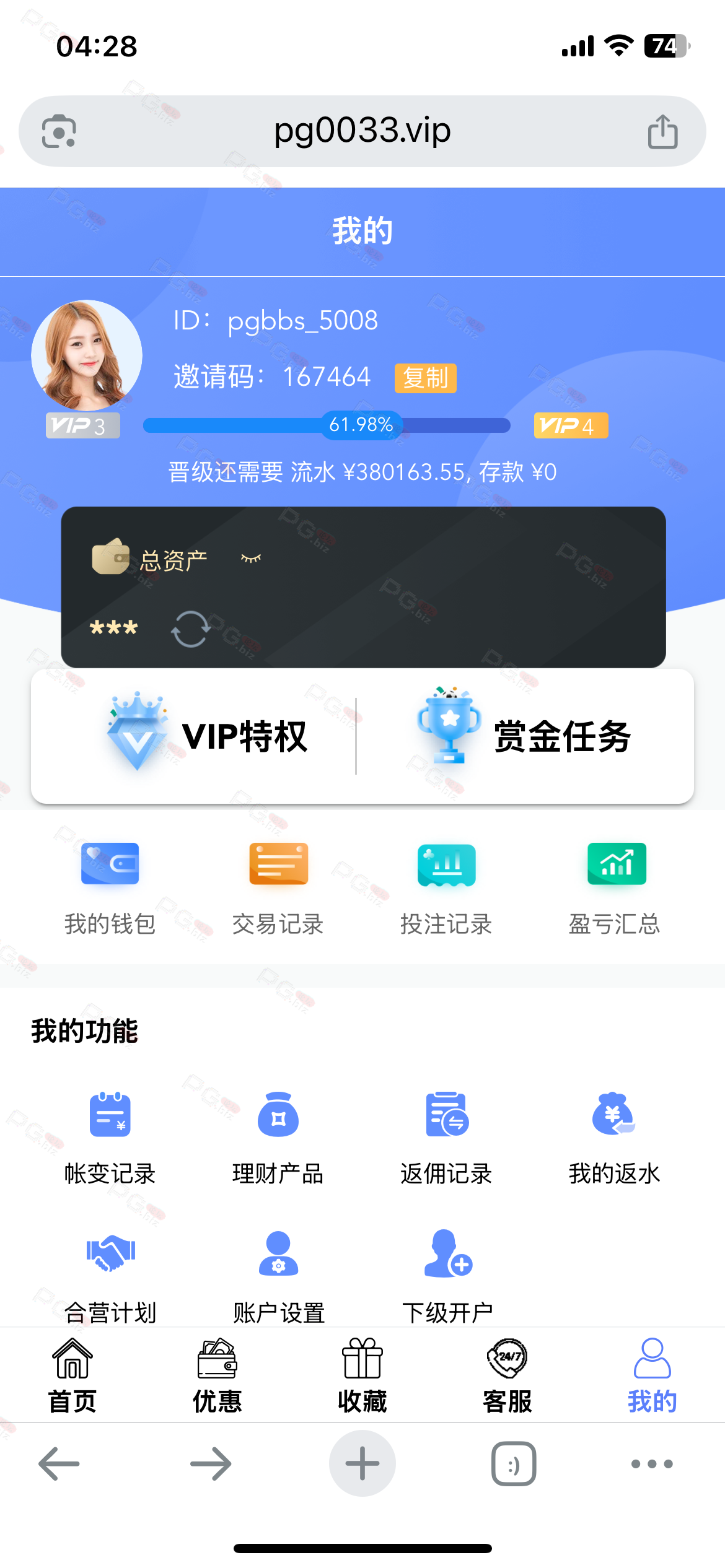Screen dimensions: 725x1568
Task: Open VIP特权 privileges
Action: click(206, 736)
